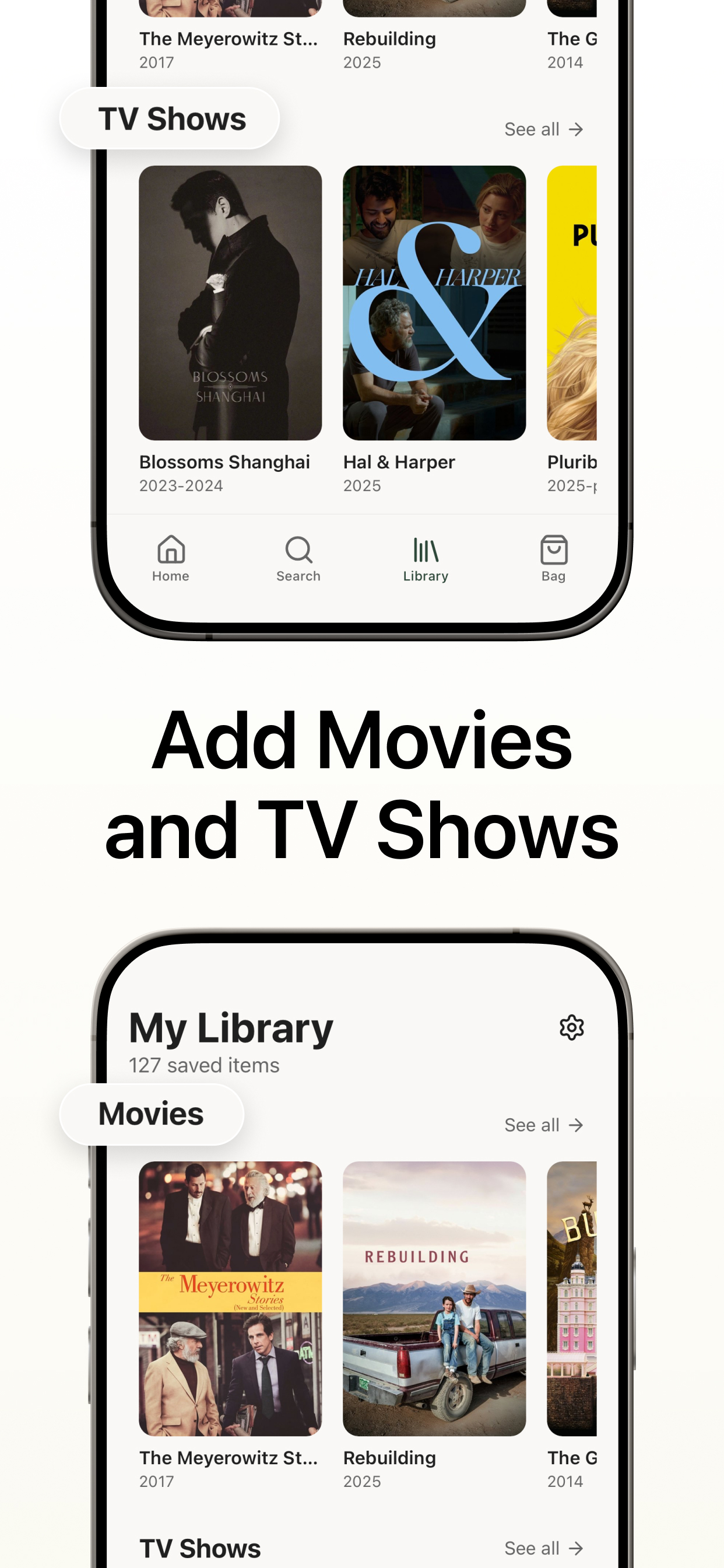Switch to the Home tab

coord(170,560)
